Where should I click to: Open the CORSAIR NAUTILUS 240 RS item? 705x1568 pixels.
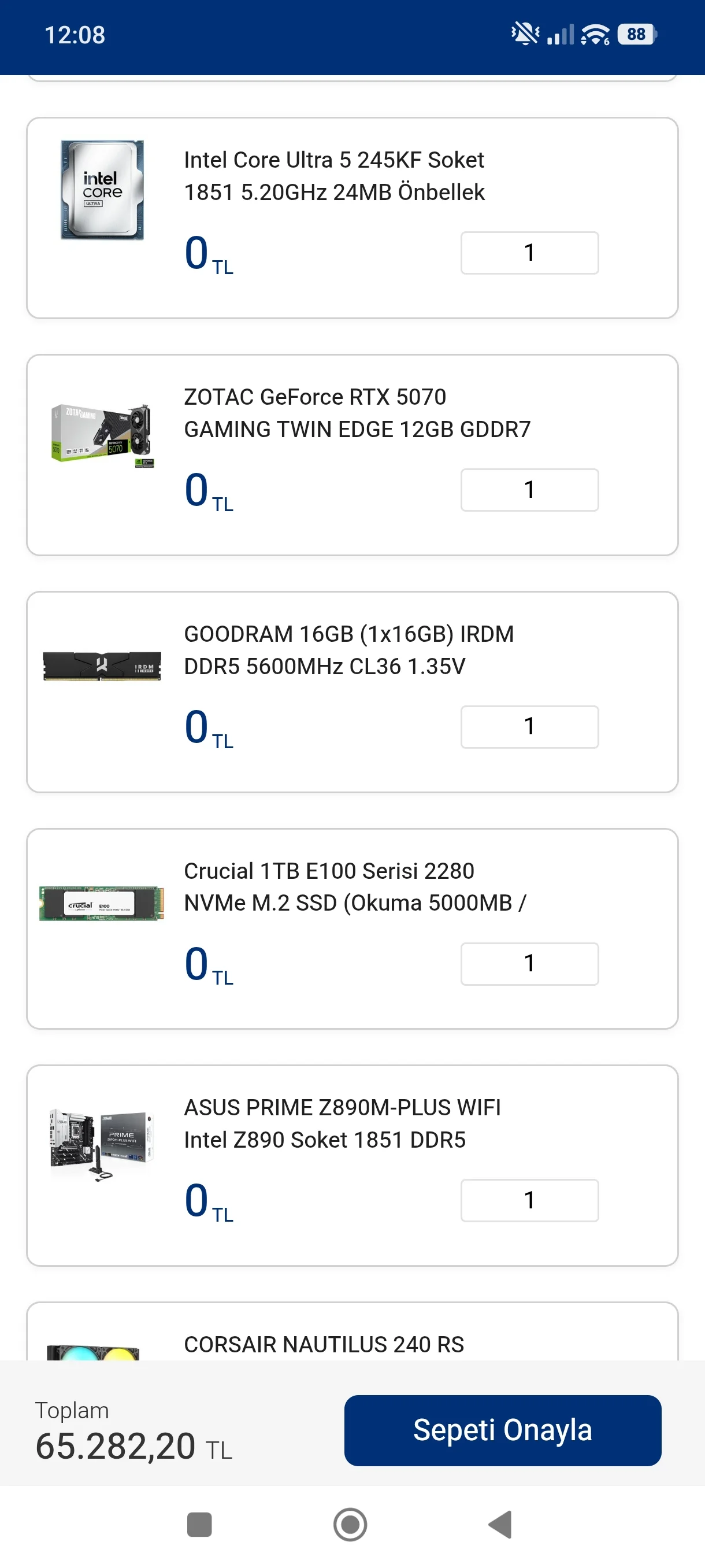click(x=324, y=1344)
